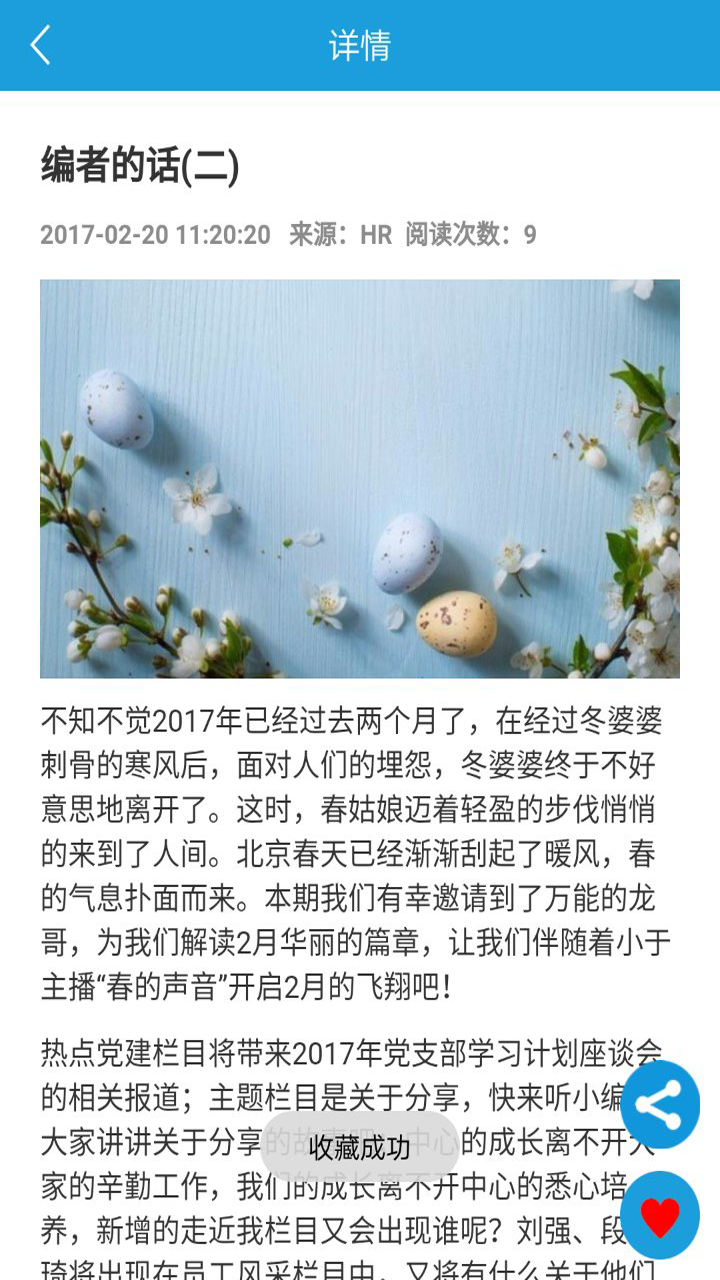Viewport: 720px width, 1280px height.
Task: Go back using the header arrow
Action: [x=40, y=45]
